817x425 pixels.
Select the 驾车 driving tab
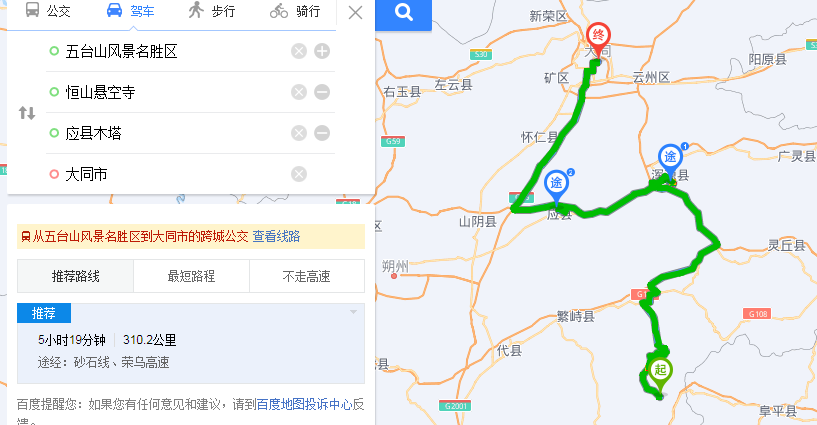(130, 12)
